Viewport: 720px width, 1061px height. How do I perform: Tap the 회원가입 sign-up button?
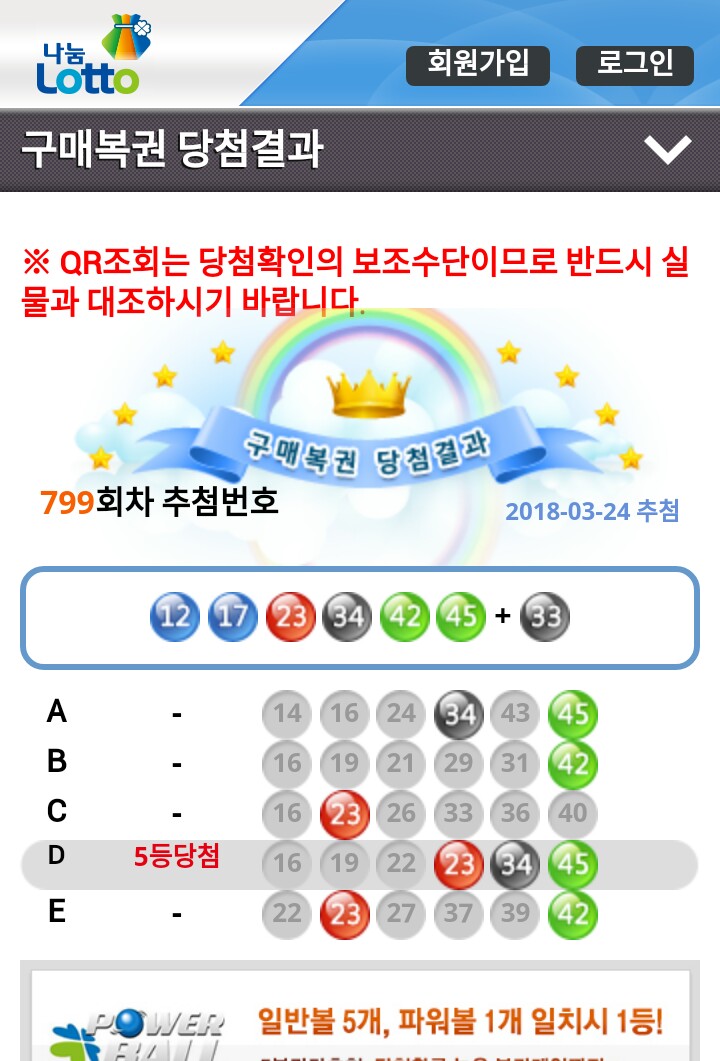coord(478,66)
